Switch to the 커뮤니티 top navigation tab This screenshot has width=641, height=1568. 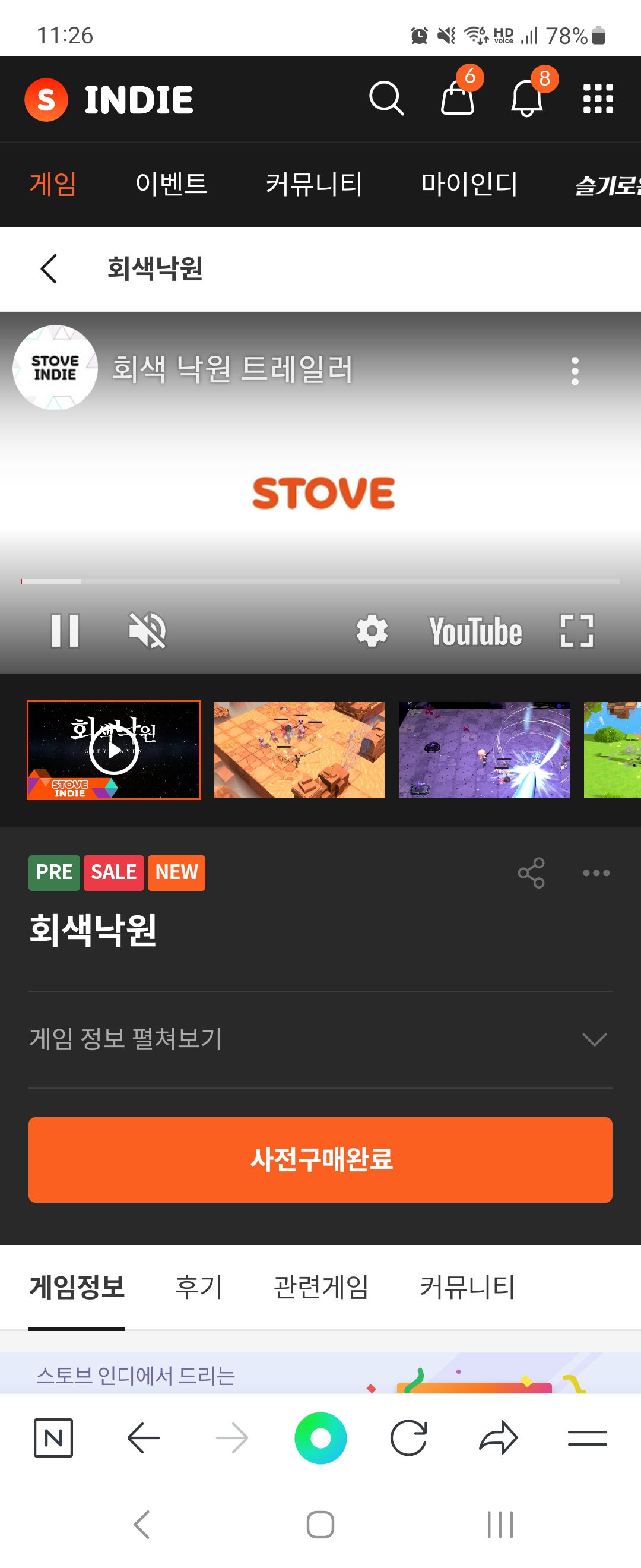314,184
